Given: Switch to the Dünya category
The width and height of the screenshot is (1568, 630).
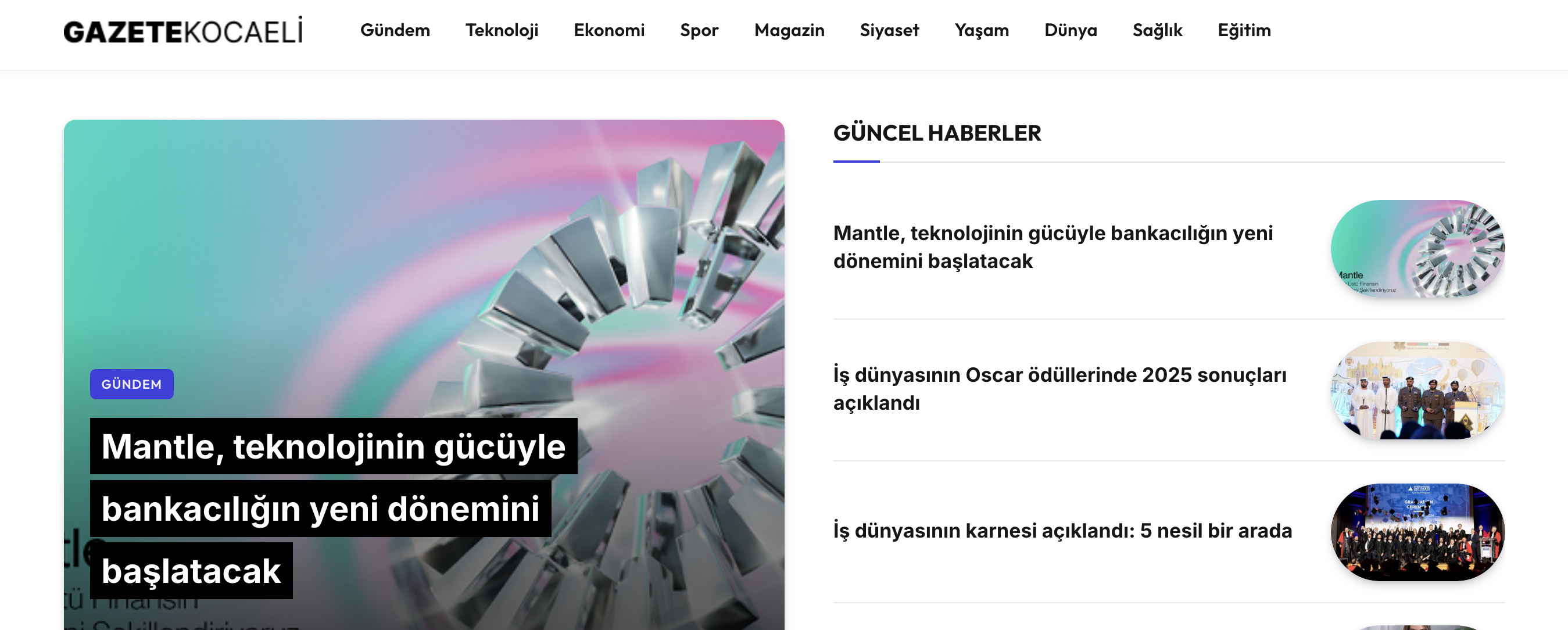Looking at the screenshot, I should click(1070, 30).
